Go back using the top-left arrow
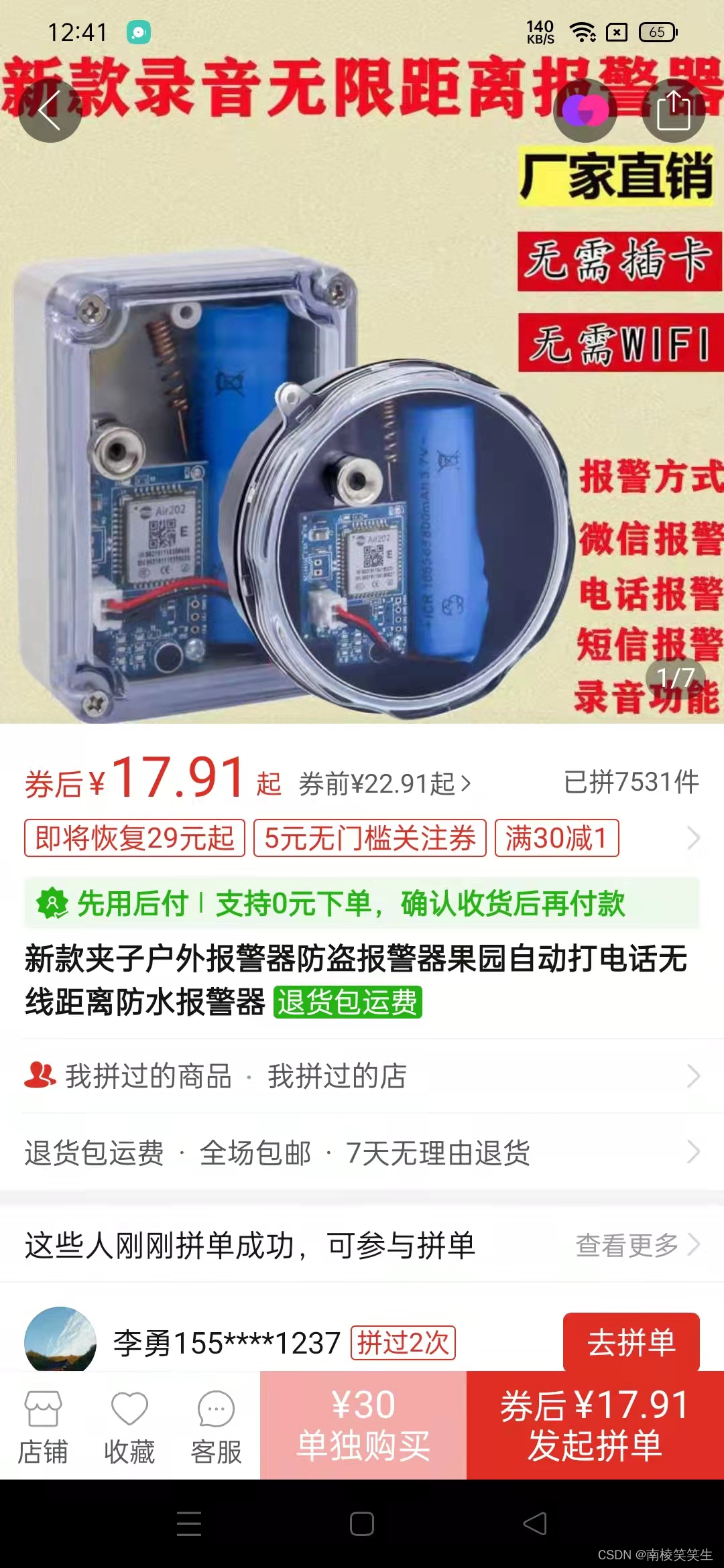Viewport: 724px width, 1568px height. pyautogui.click(x=50, y=111)
